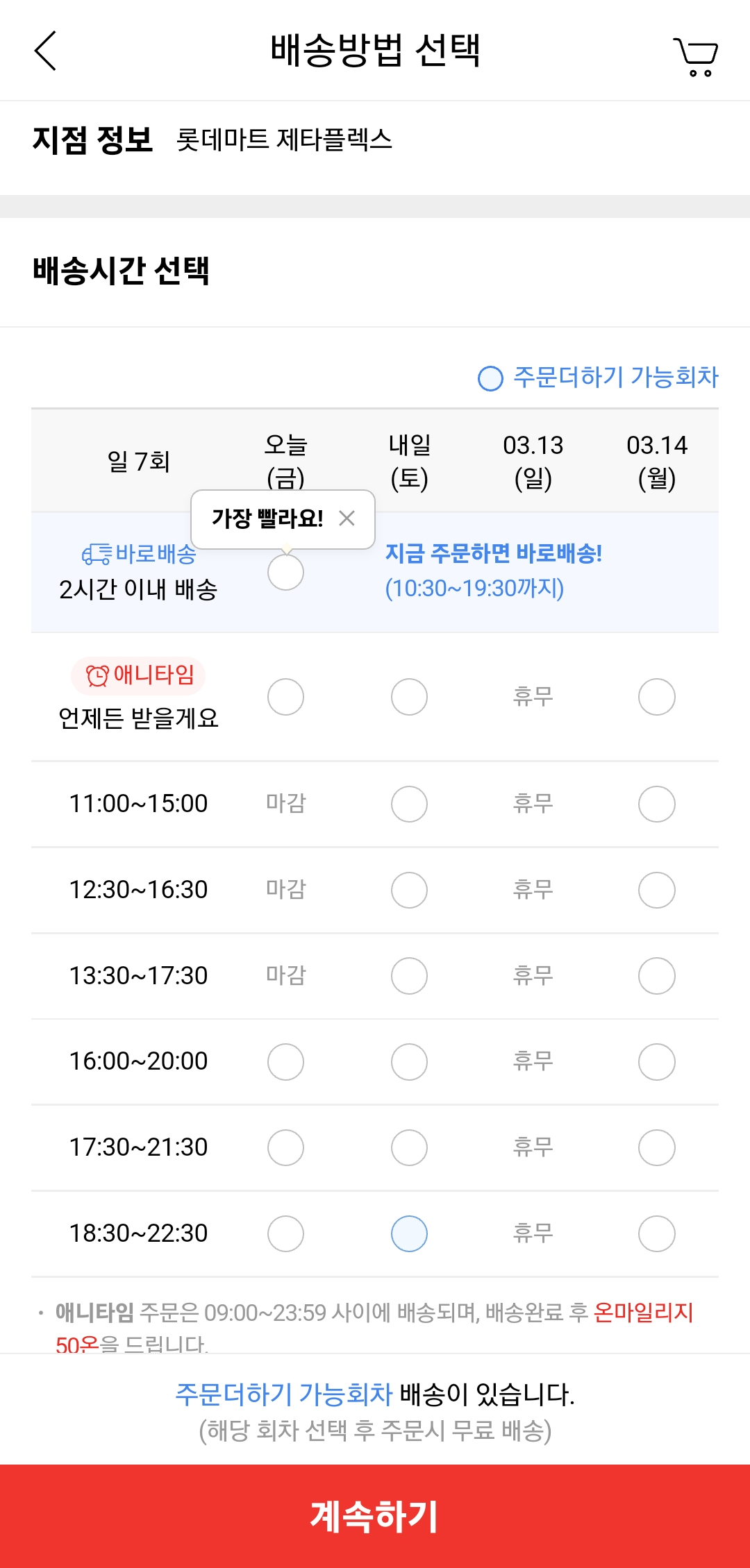This screenshot has width=750, height=1568.
Task: Click the 주문더하기 가능회차 legend circle
Action: 490,378
